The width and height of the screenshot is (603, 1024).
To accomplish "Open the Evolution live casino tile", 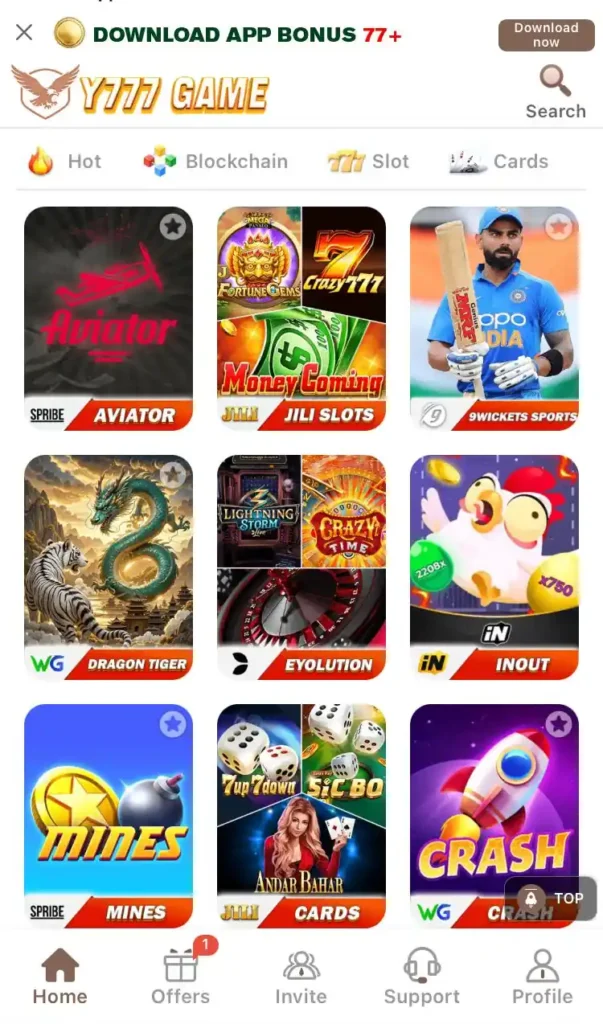I will [301, 567].
